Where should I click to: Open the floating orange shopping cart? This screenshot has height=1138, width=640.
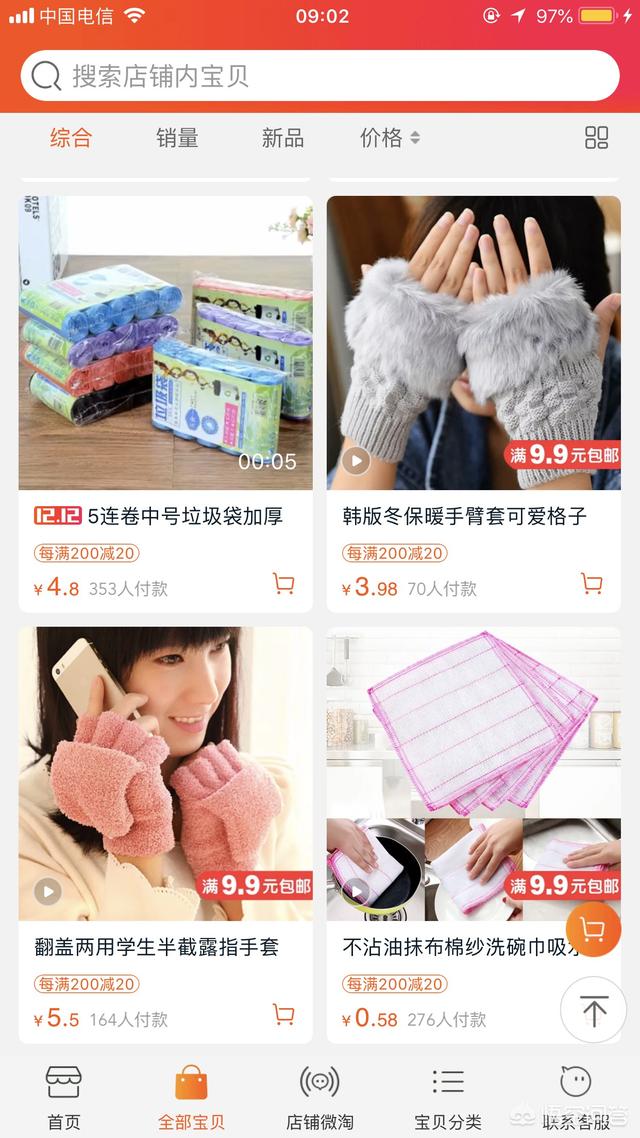pos(593,930)
